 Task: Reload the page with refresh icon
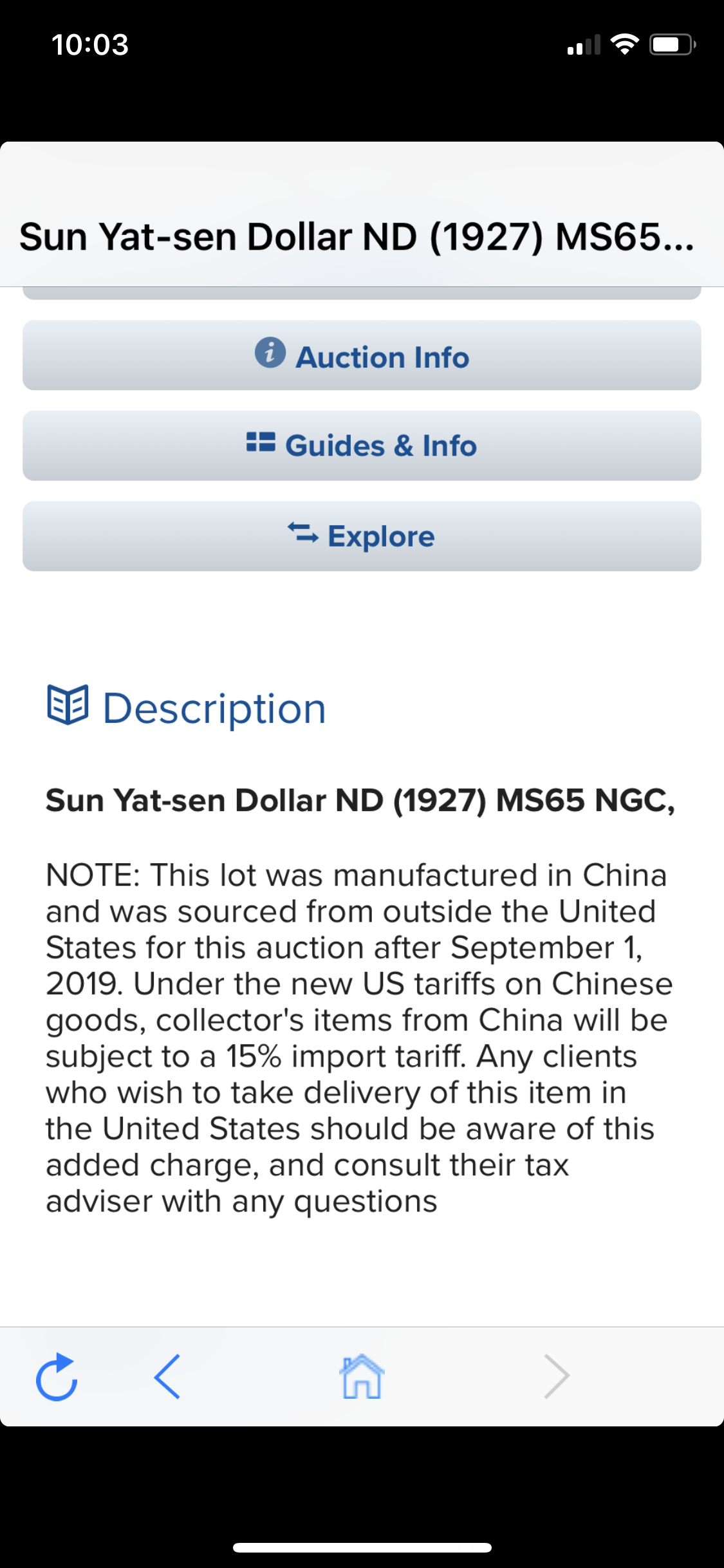pos(57,1377)
